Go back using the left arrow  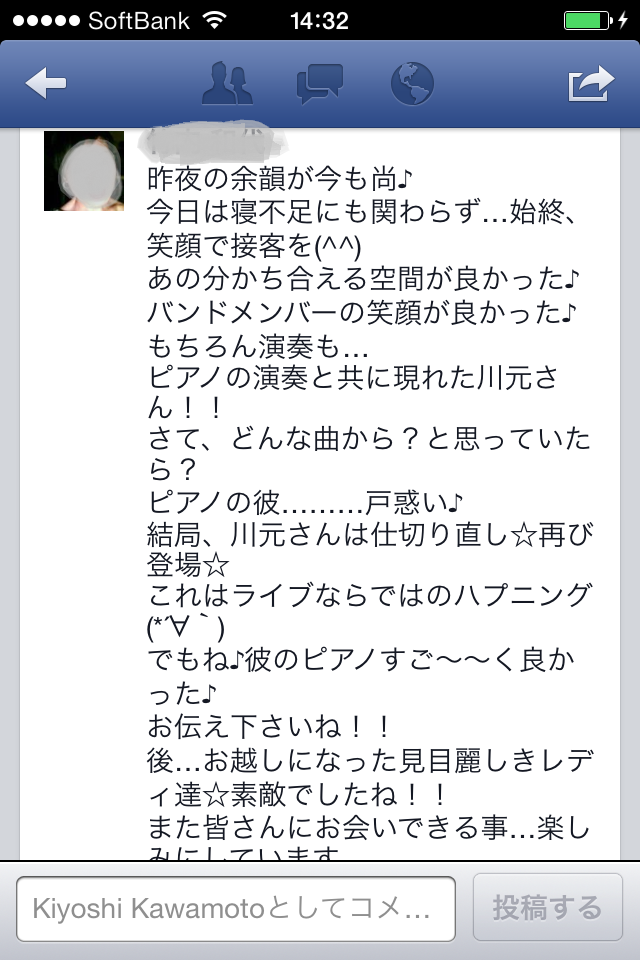[x=46, y=85]
